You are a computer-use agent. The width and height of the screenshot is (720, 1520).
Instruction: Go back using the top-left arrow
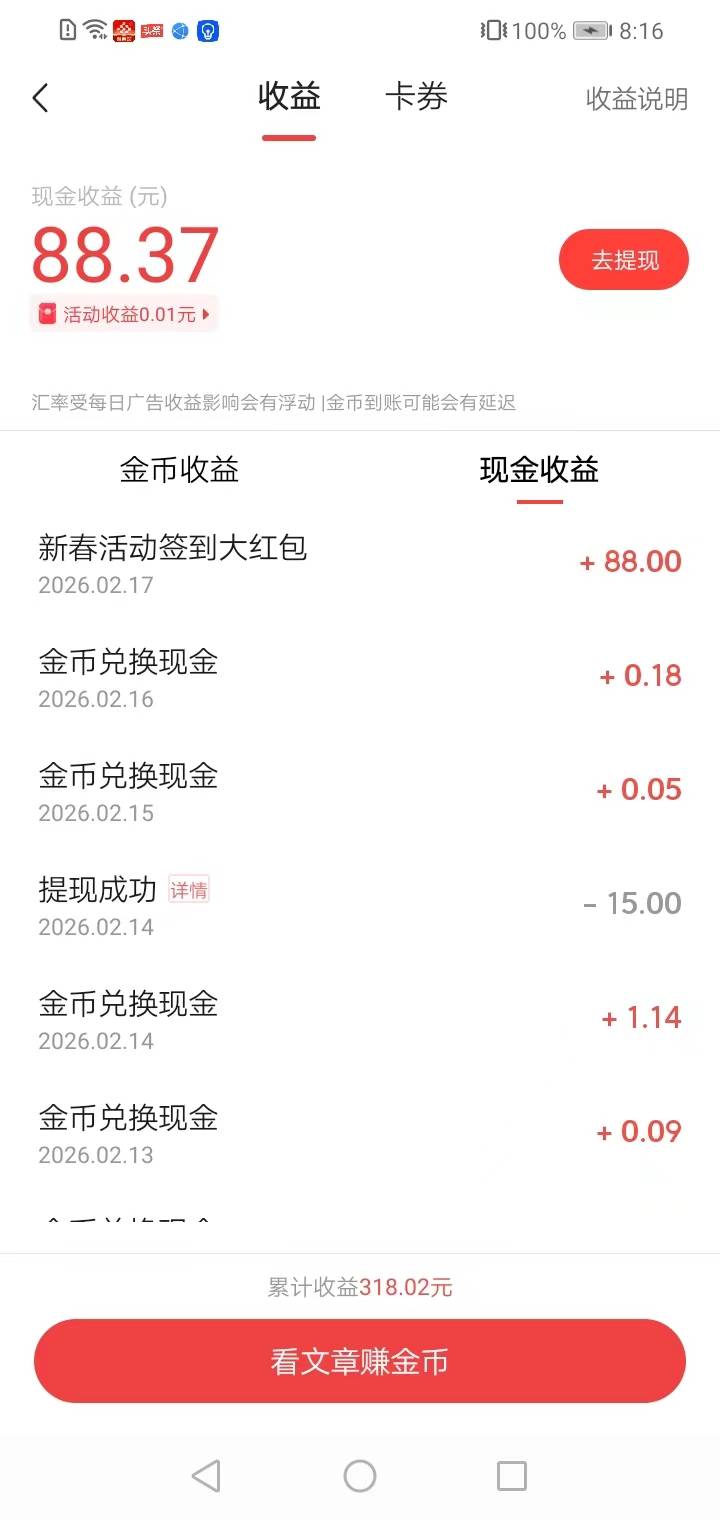click(x=40, y=98)
